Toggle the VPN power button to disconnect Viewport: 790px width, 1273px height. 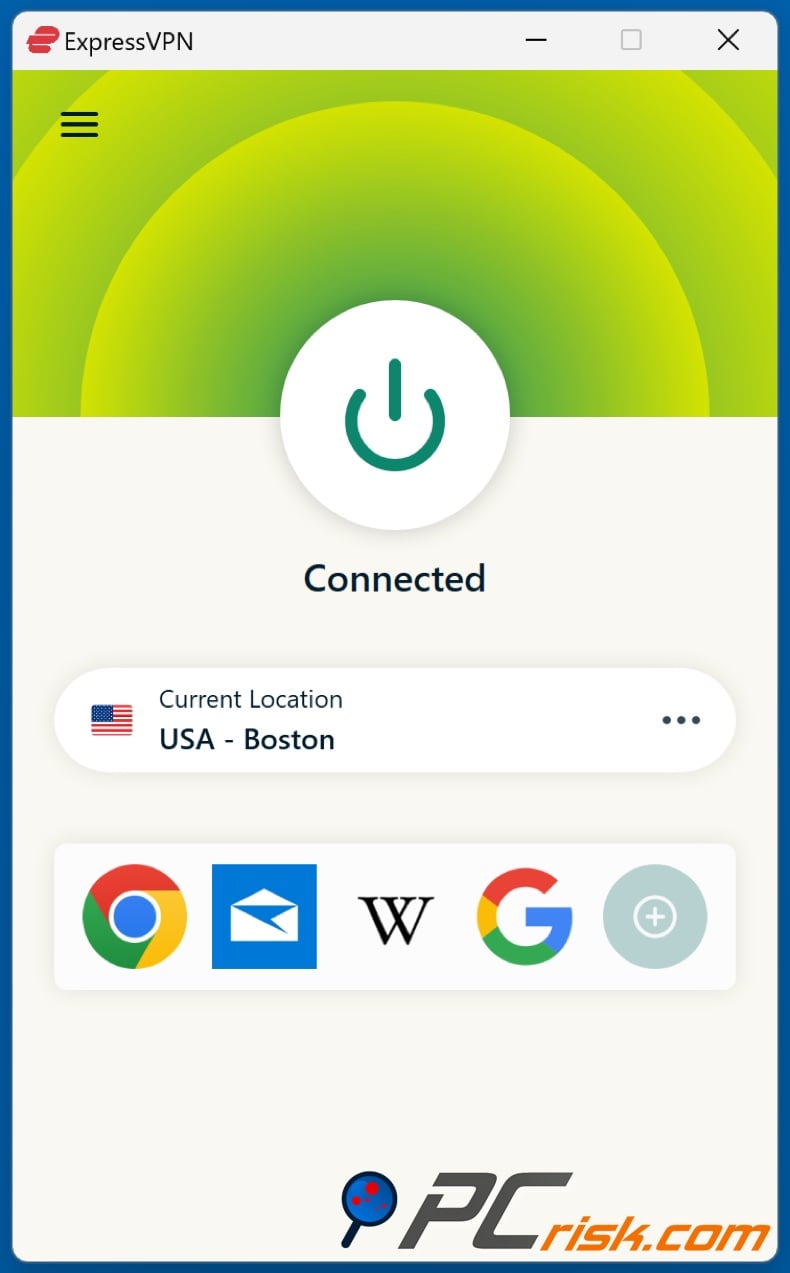pos(394,415)
